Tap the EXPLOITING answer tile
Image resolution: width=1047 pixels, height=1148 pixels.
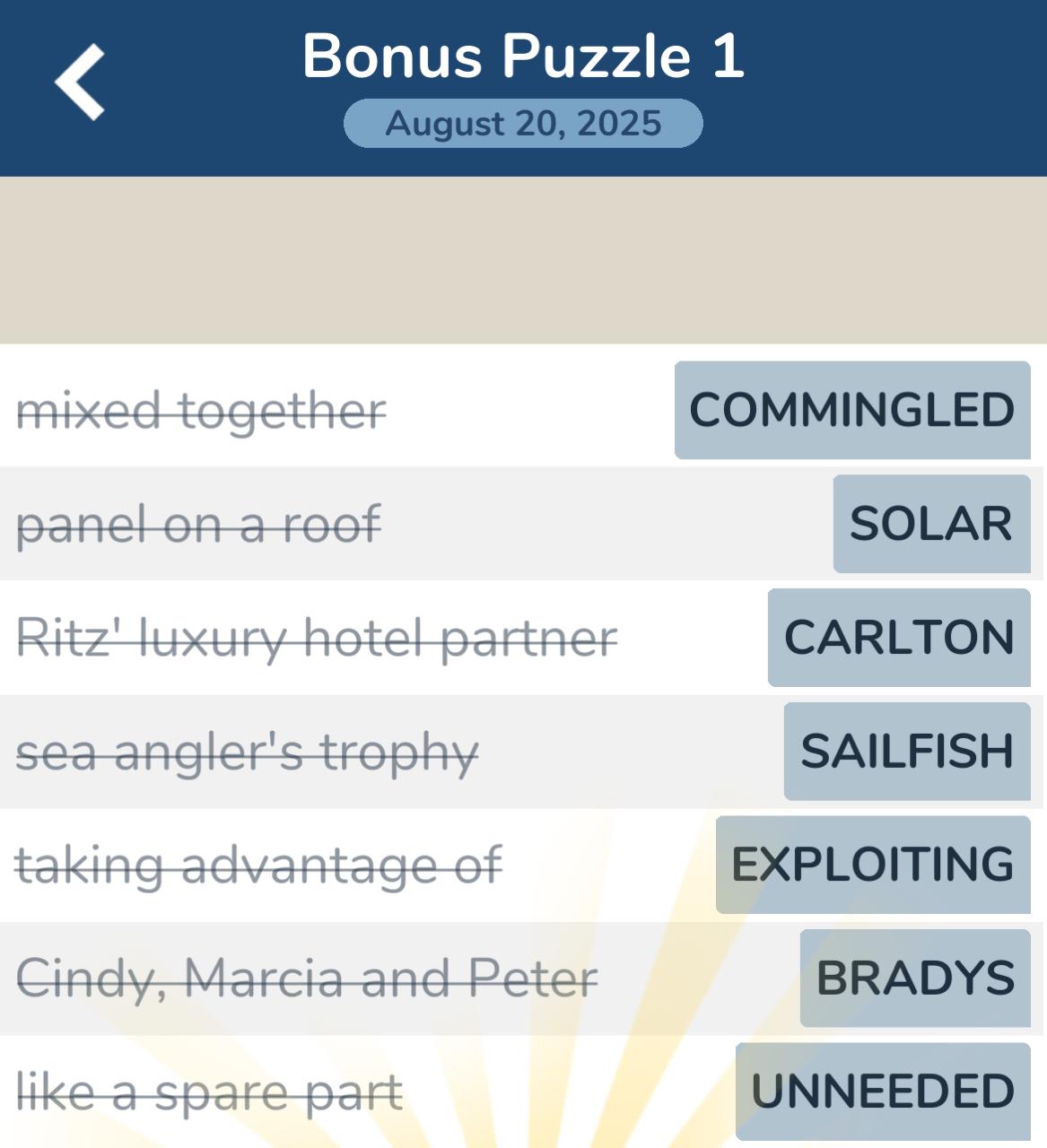872,865
